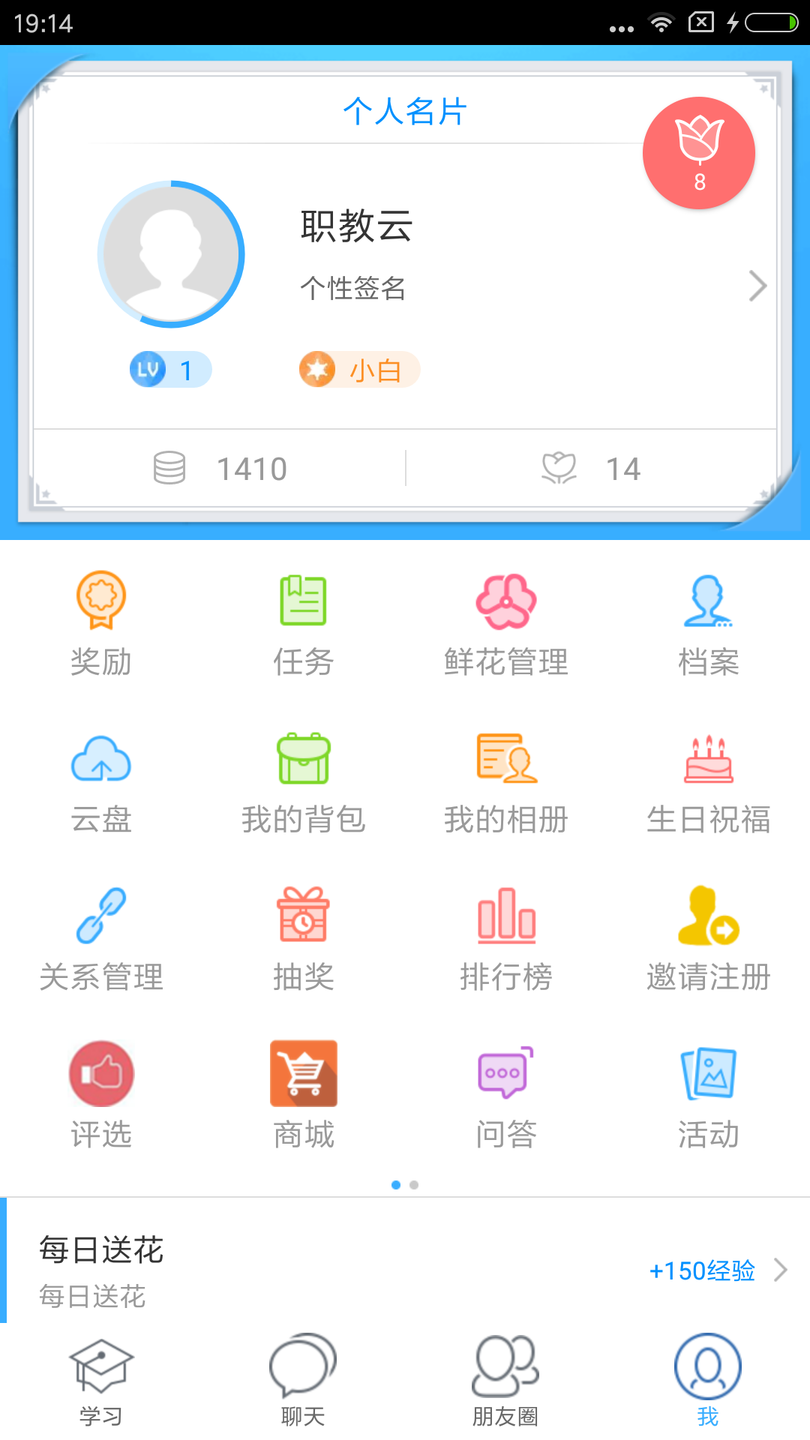
Task: Open the 商城 (Mall)
Action: click(303, 1093)
